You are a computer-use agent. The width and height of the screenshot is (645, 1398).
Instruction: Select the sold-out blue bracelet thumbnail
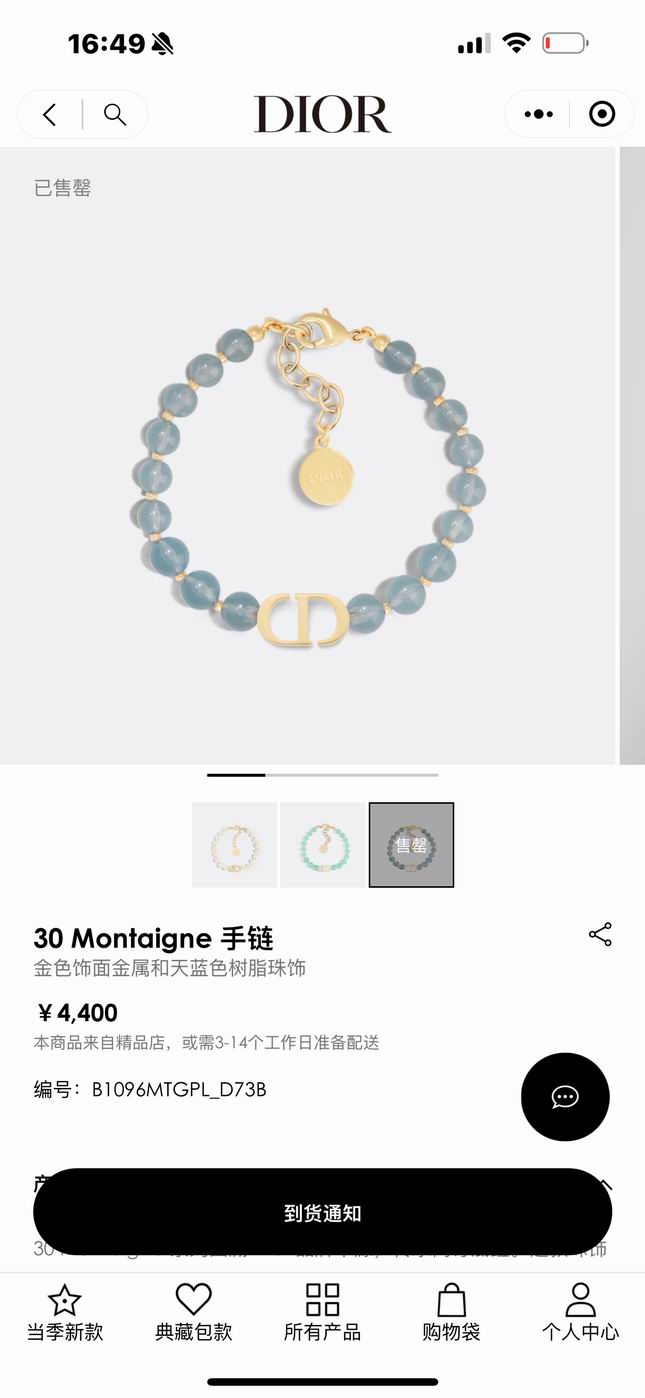411,845
